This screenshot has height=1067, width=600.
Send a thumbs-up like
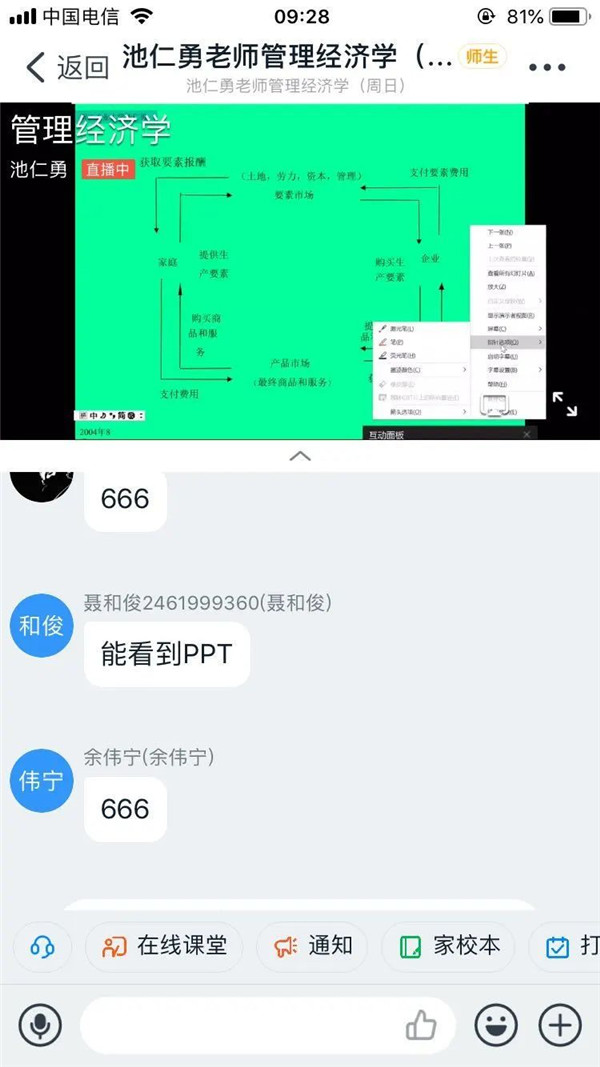[421, 1025]
